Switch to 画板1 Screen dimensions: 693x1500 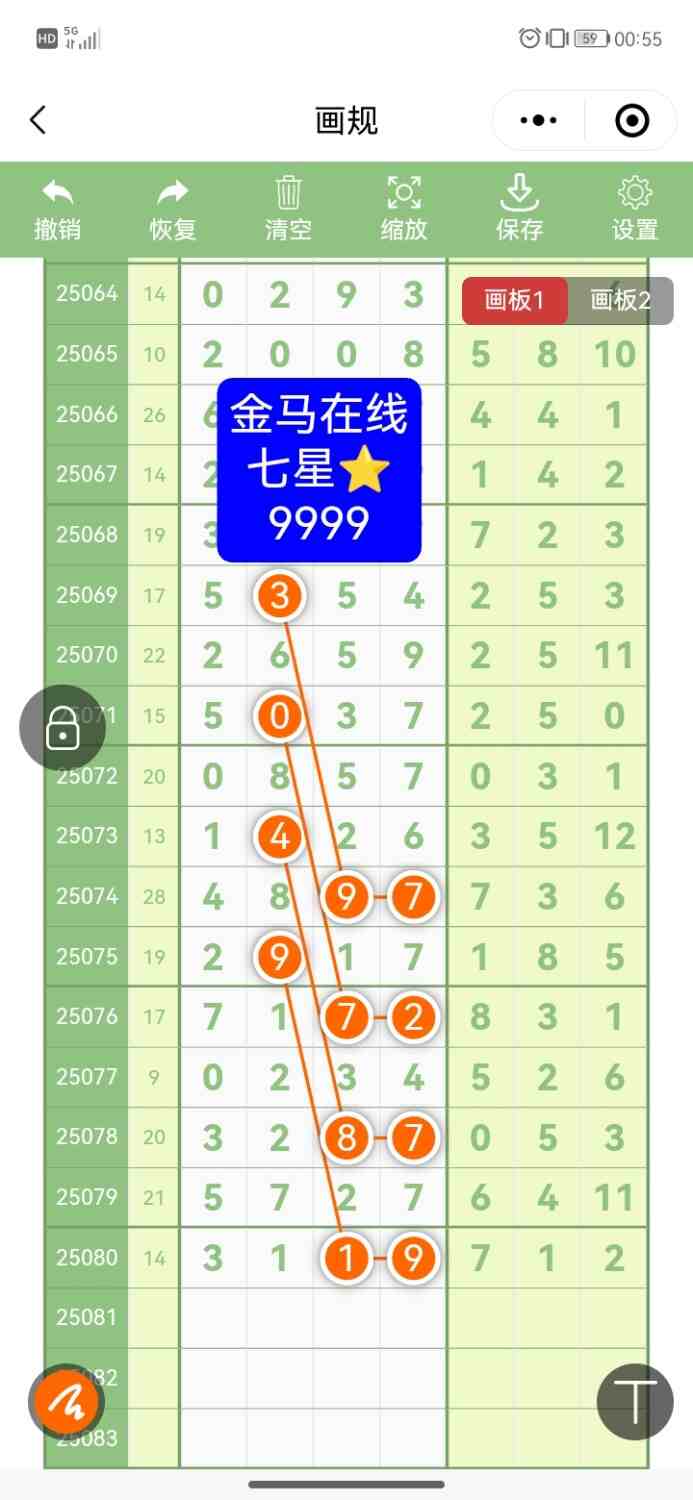pos(514,300)
